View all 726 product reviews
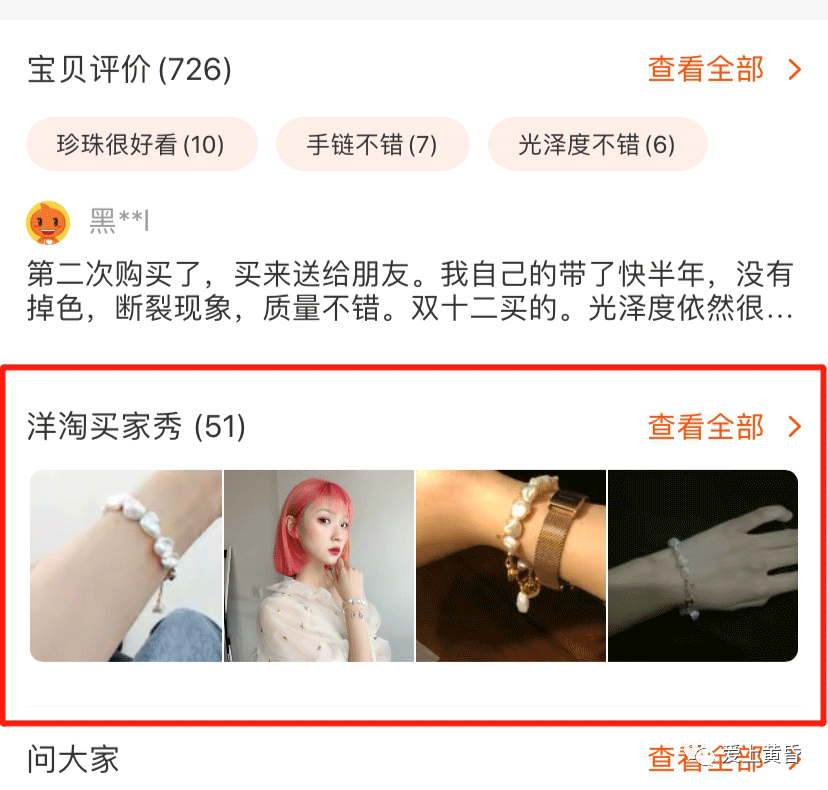The width and height of the screenshot is (828, 790). coord(724,69)
